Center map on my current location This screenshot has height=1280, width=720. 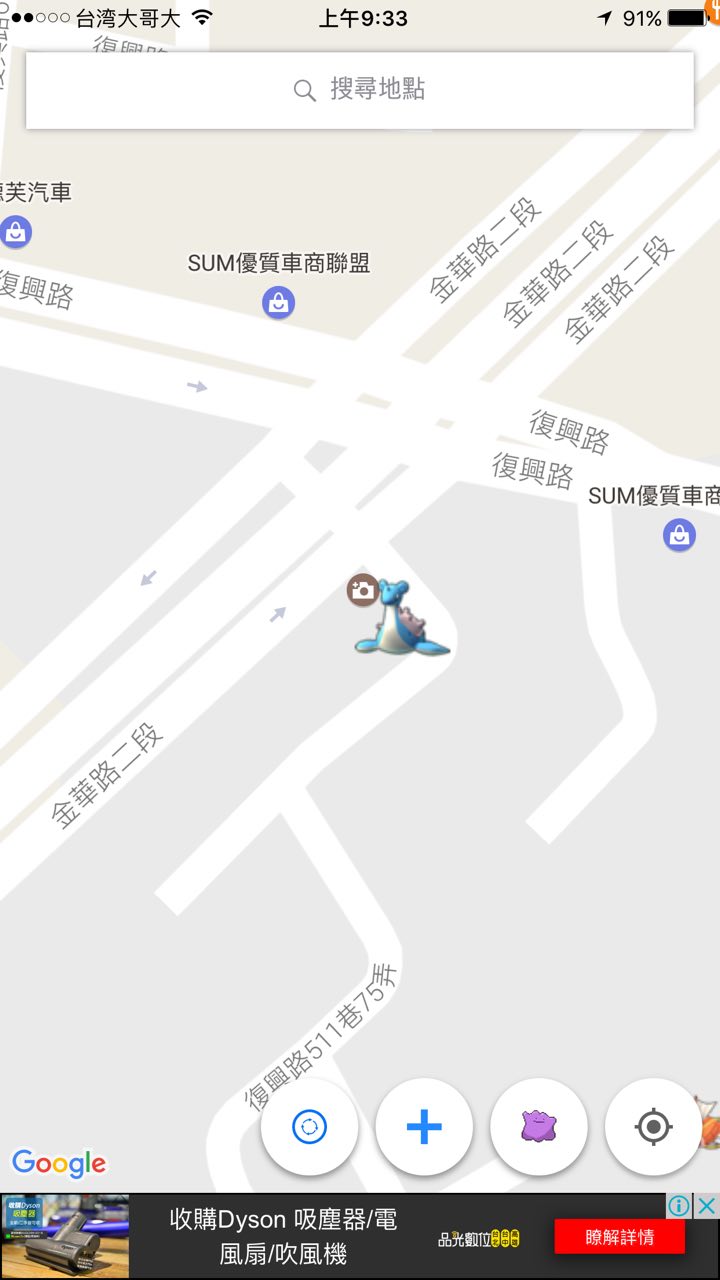pyautogui.click(x=653, y=1127)
